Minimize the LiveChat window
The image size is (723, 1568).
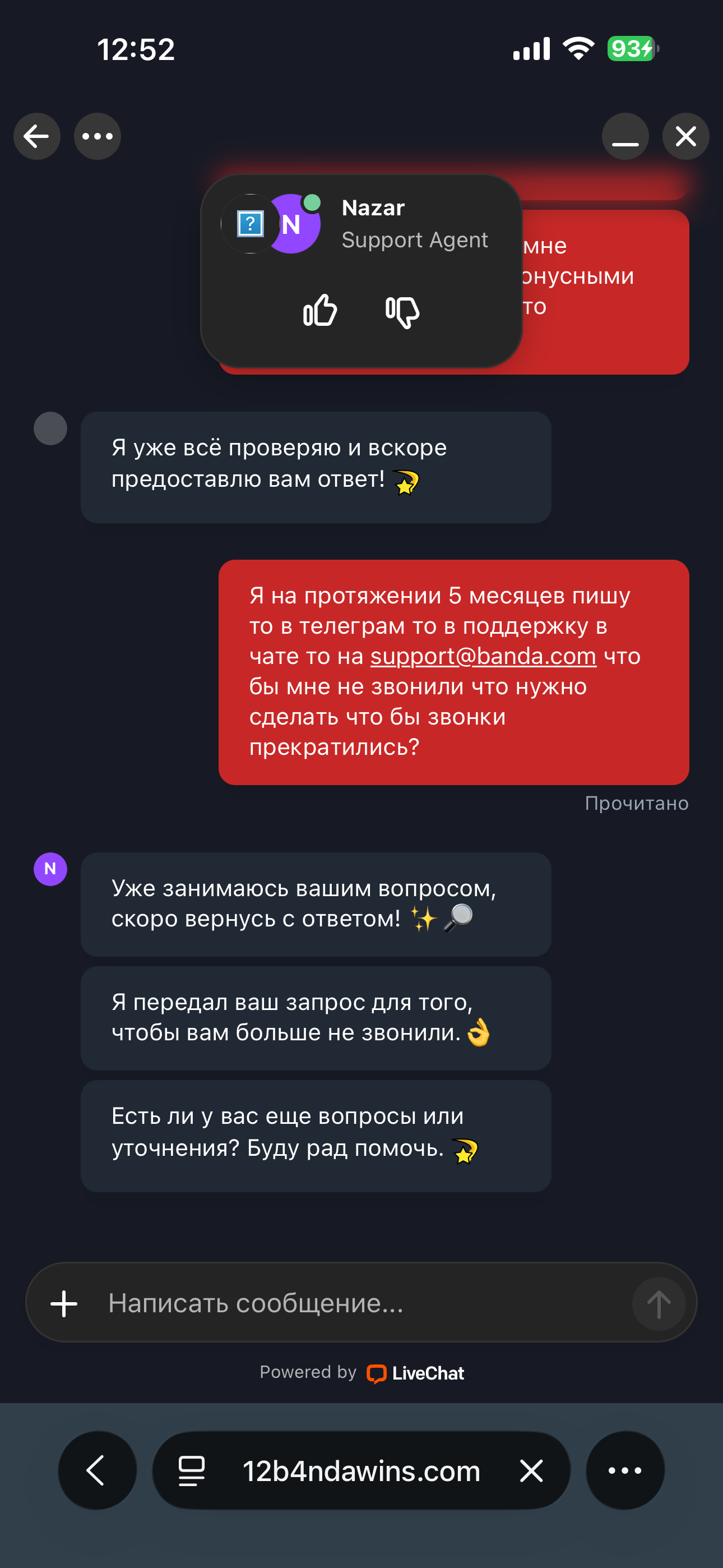[x=625, y=136]
